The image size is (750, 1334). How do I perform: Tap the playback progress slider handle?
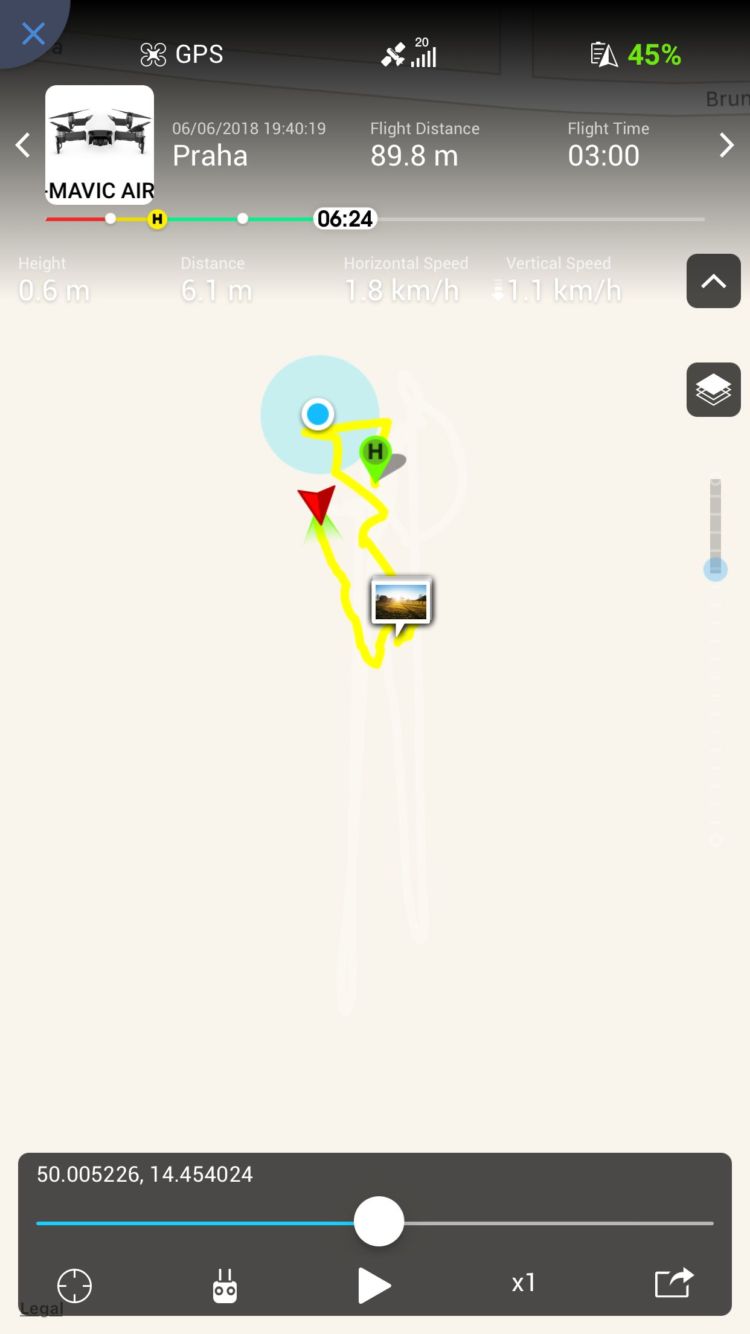click(x=379, y=1222)
